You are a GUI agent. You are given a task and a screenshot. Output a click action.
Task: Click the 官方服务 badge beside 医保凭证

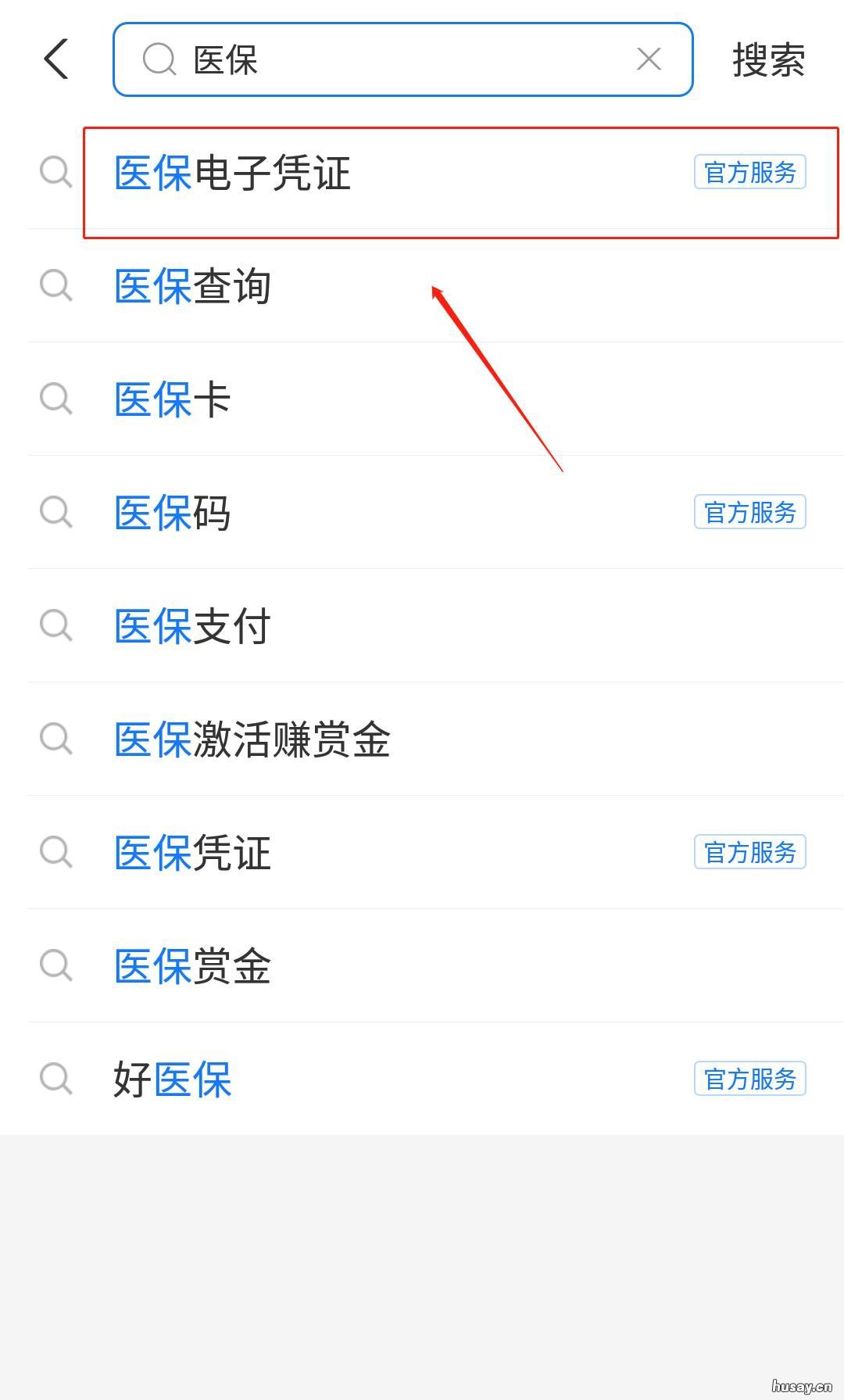coord(749,853)
